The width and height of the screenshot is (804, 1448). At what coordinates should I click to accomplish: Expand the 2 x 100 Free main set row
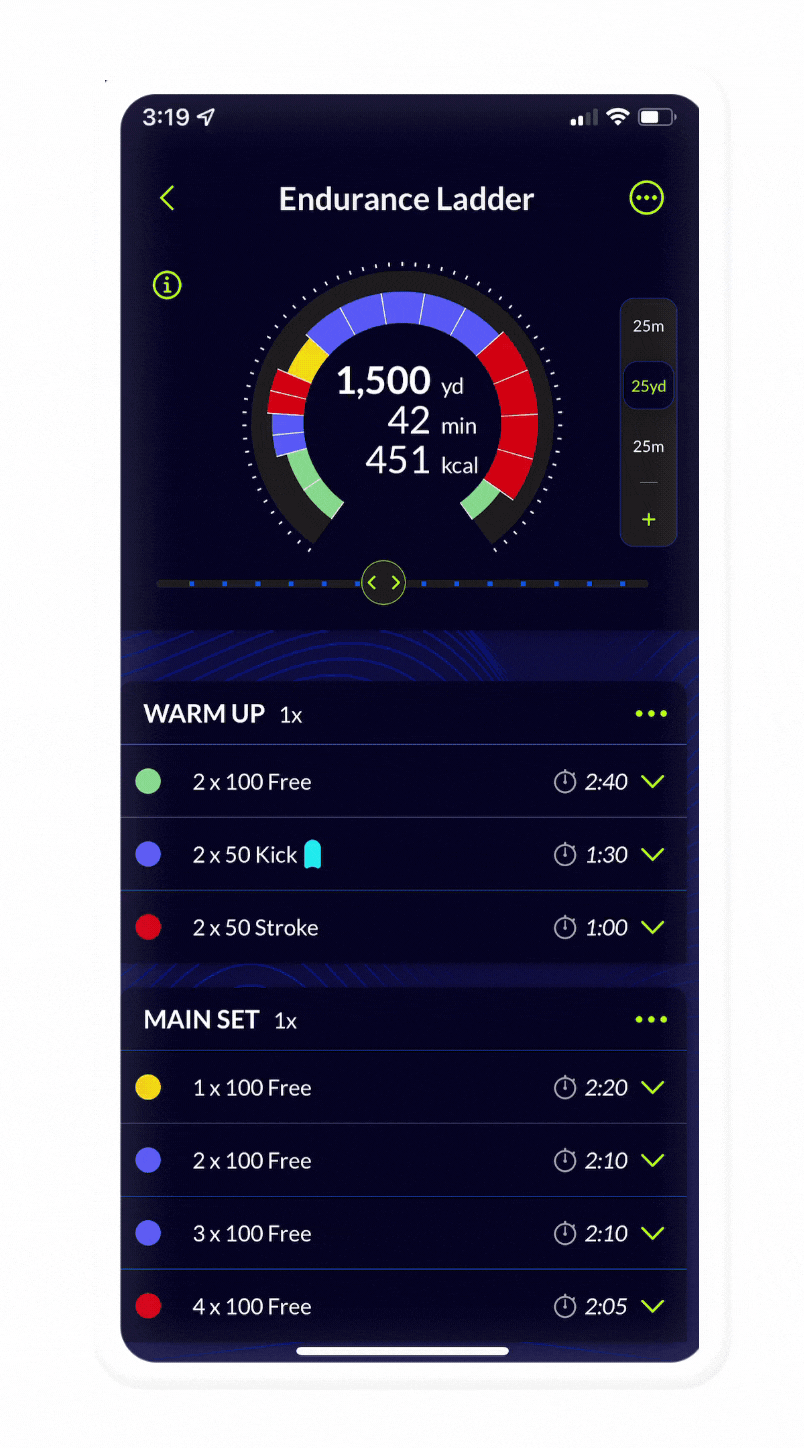(x=653, y=1161)
